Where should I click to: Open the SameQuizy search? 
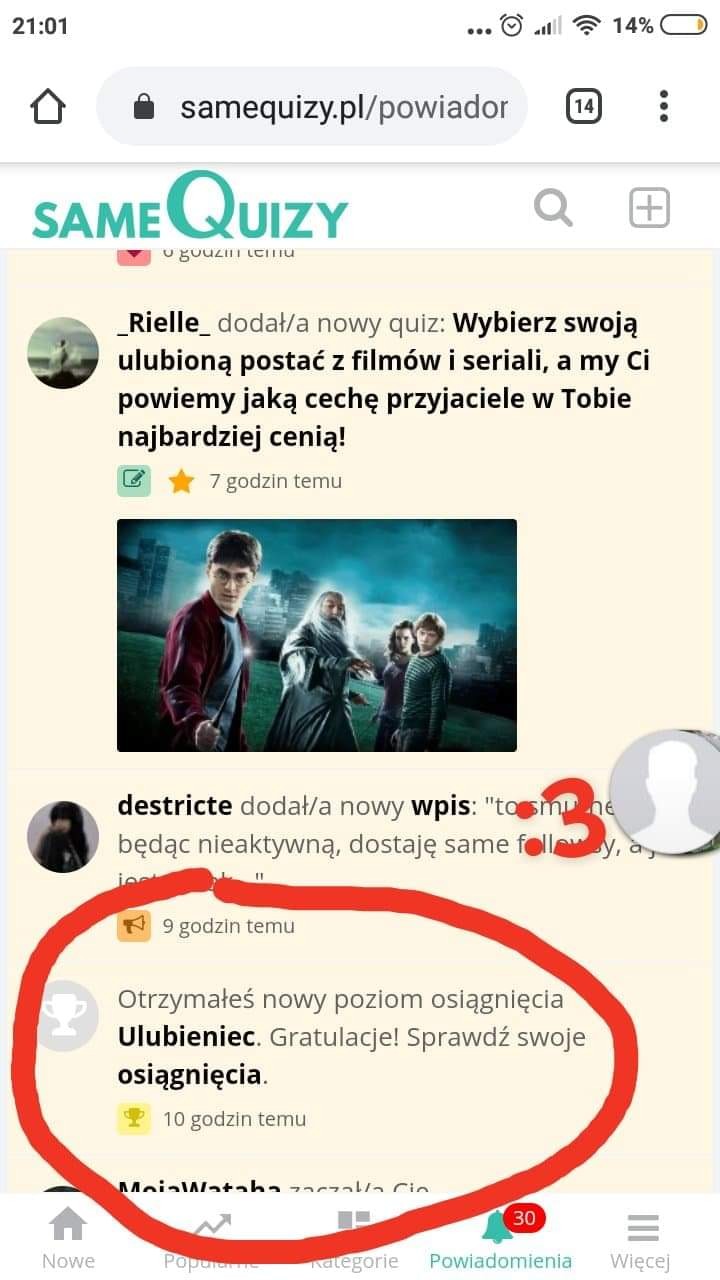pyautogui.click(x=553, y=208)
